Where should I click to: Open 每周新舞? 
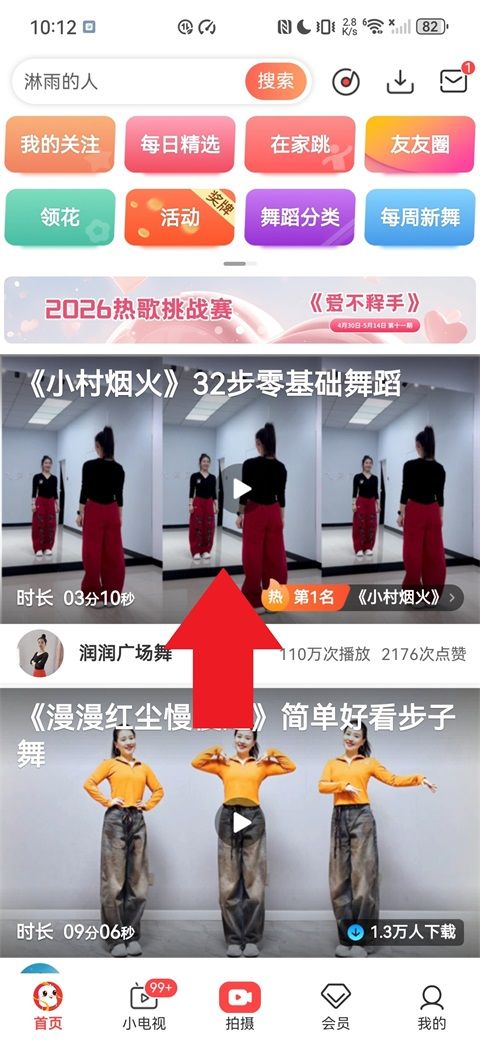tap(420, 217)
